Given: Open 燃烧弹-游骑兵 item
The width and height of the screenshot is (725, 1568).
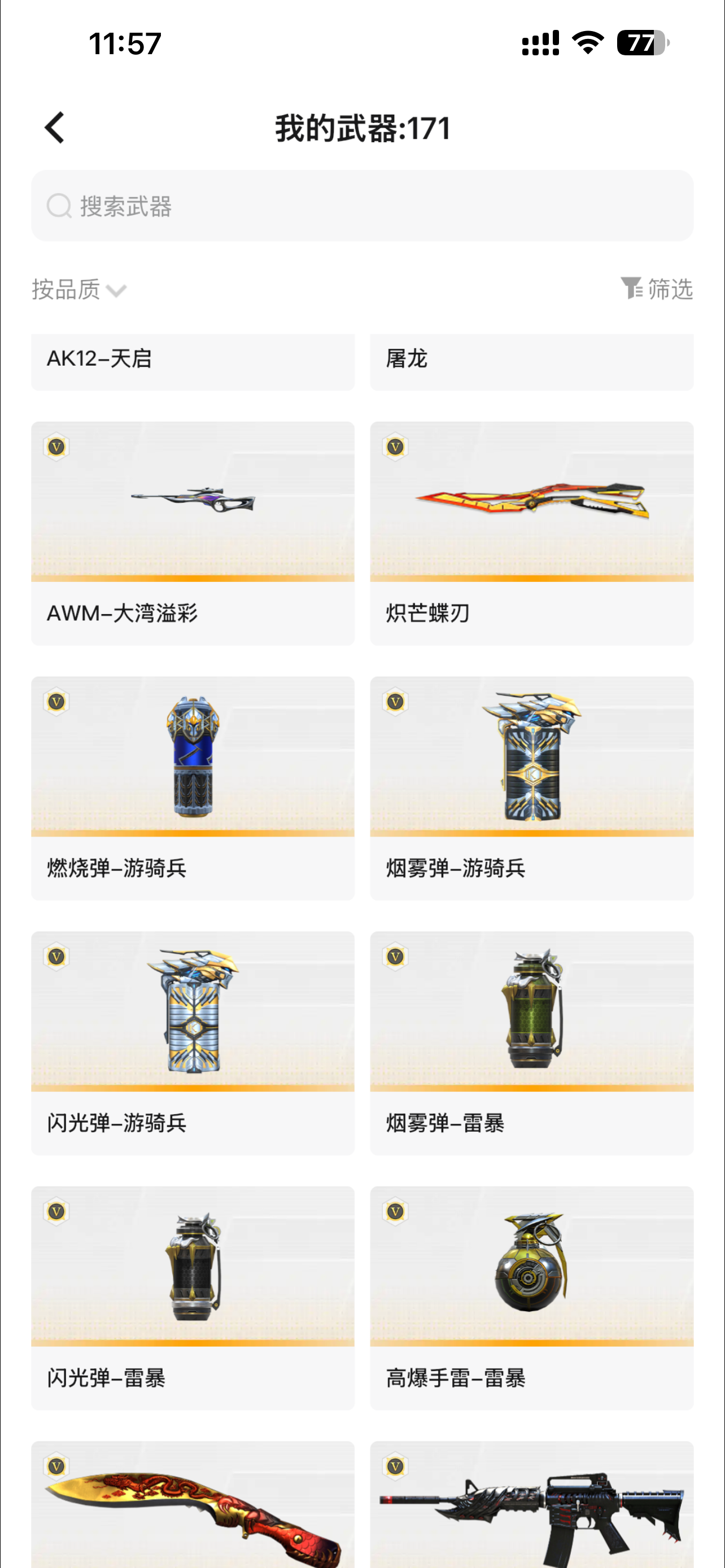Looking at the screenshot, I should coord(193,787).
